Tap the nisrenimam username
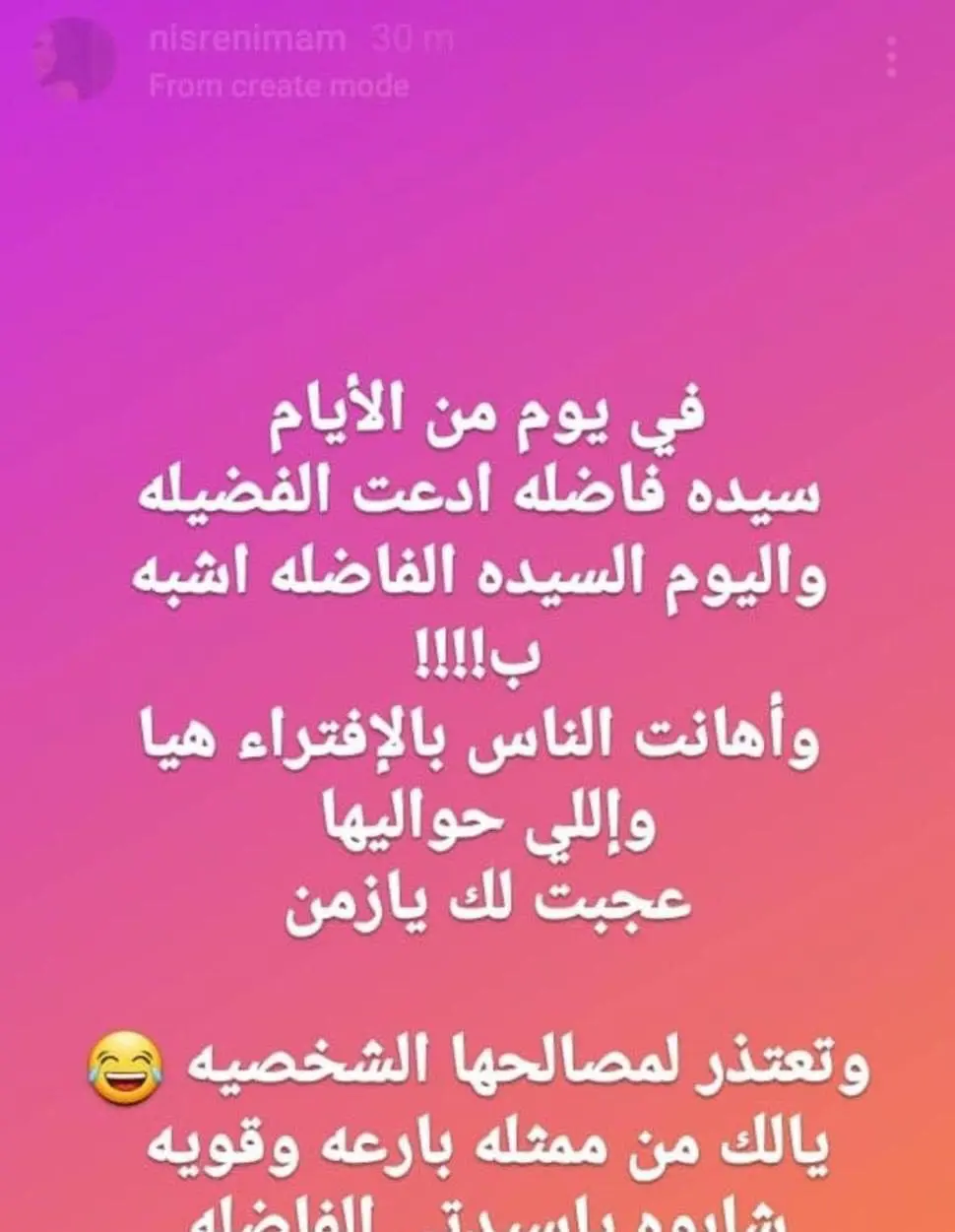955x1232 pixels. [249, 39]
